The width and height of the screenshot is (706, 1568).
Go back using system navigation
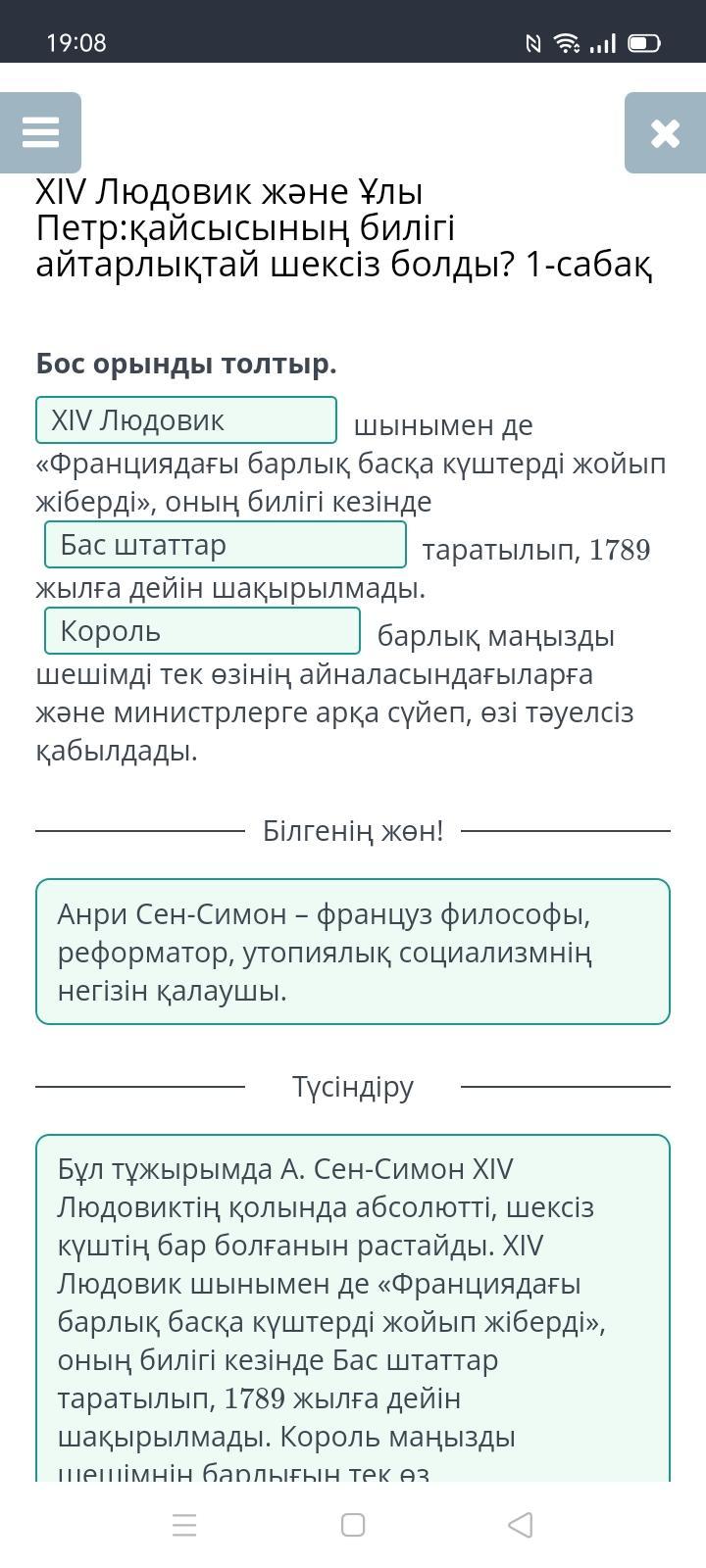(x=521, y=1525)
